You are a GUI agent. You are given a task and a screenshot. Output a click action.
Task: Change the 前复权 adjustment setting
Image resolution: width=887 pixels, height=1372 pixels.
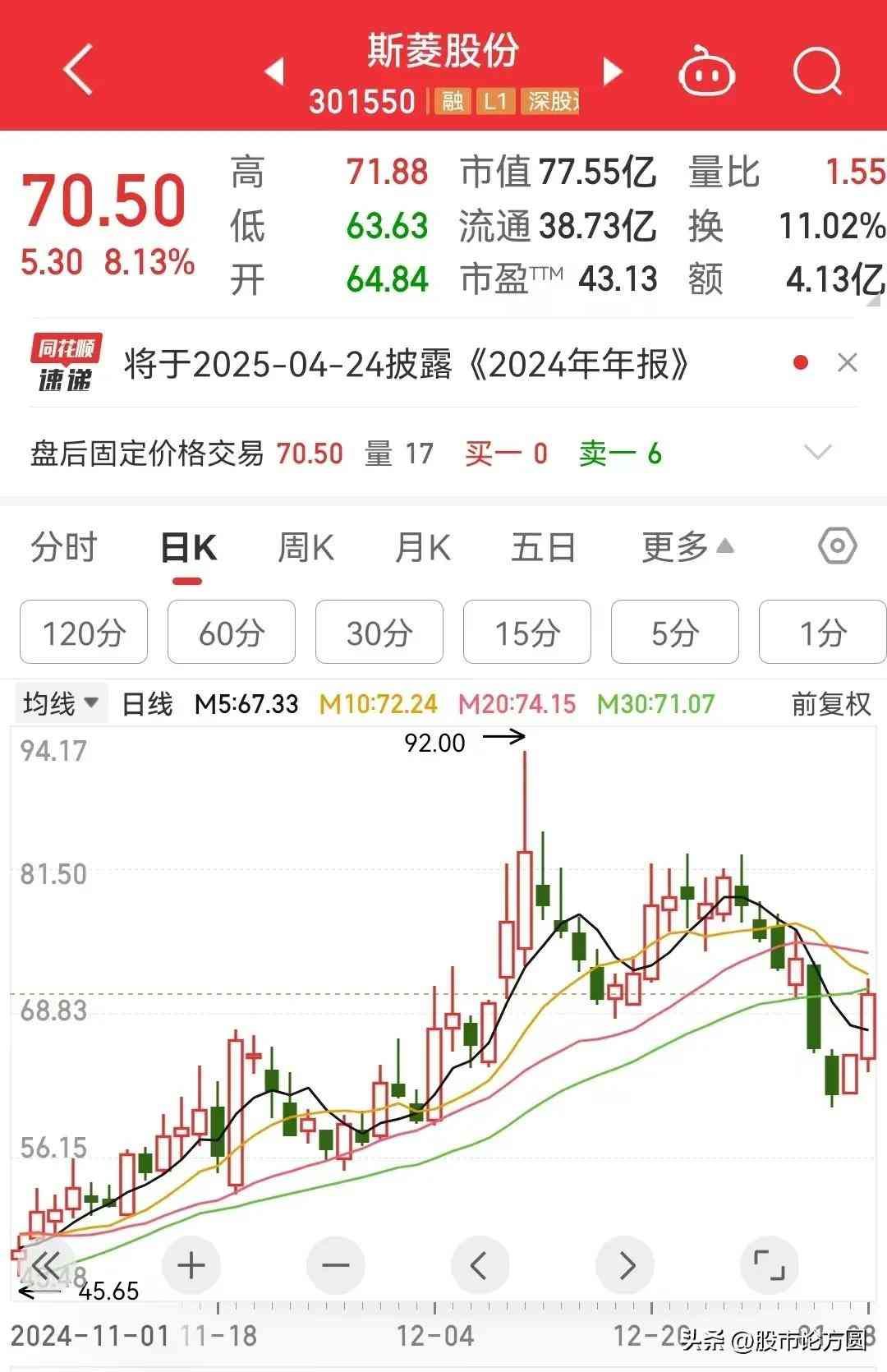click(830, 704)
